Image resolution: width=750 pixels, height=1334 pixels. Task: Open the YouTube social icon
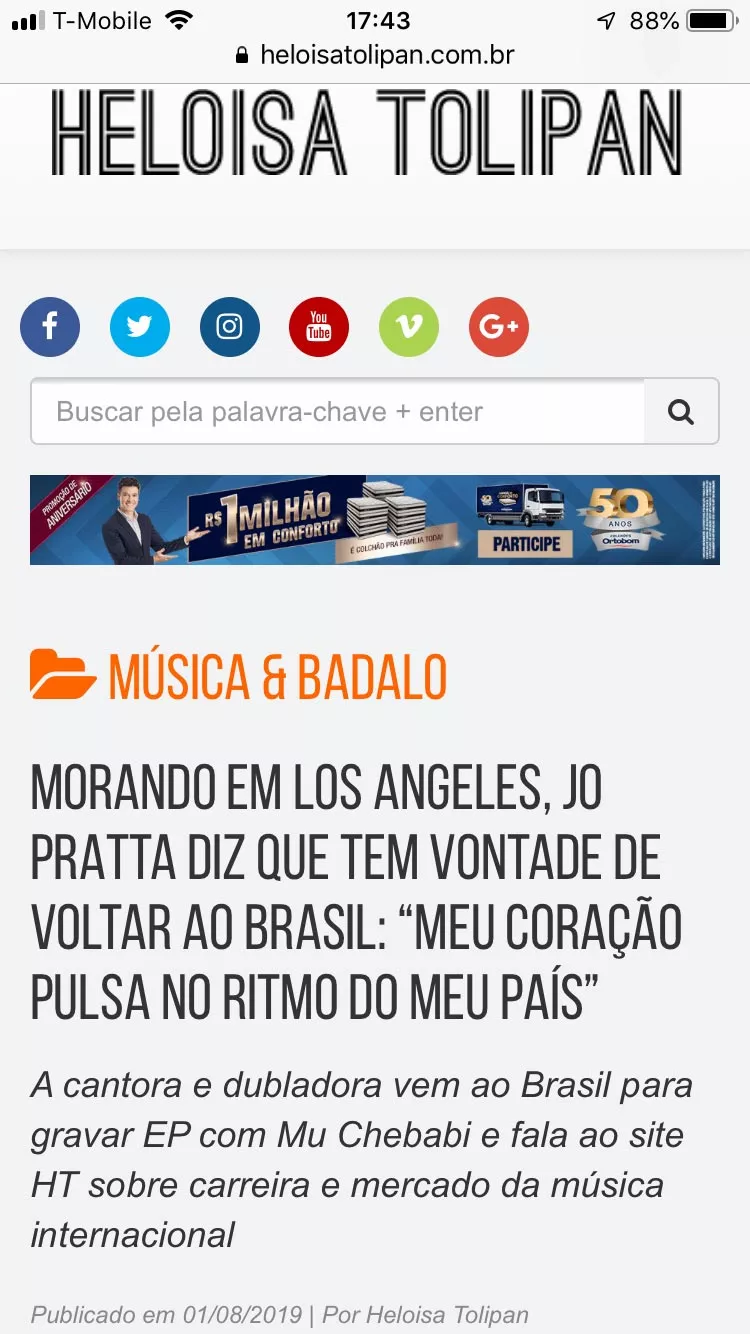coord(319,327)
